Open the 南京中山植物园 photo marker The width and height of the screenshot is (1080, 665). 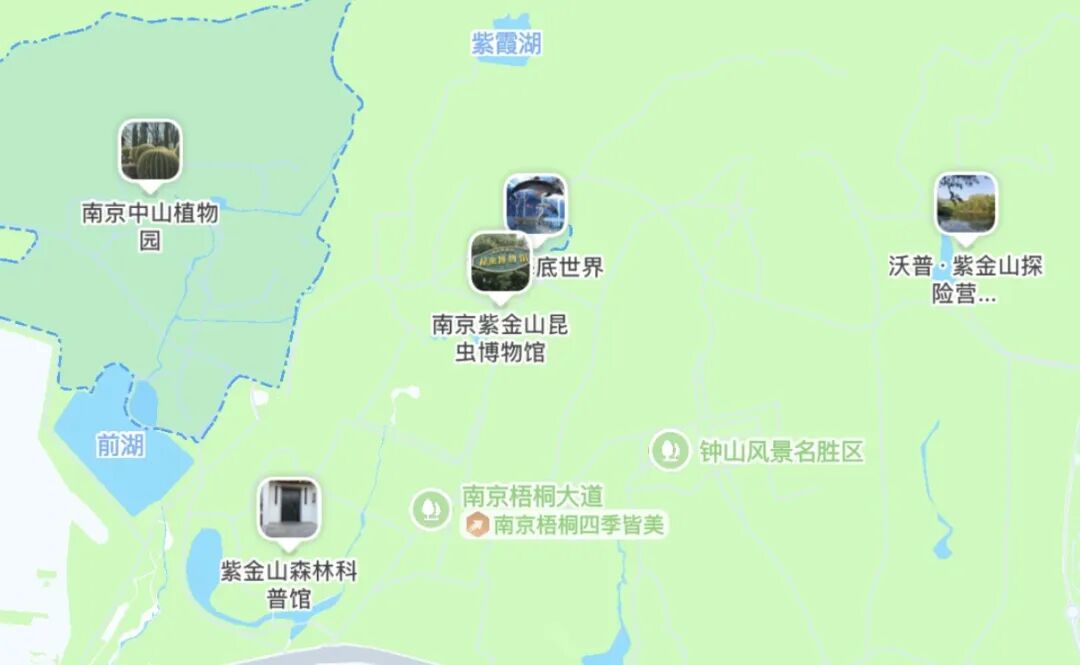150,150
